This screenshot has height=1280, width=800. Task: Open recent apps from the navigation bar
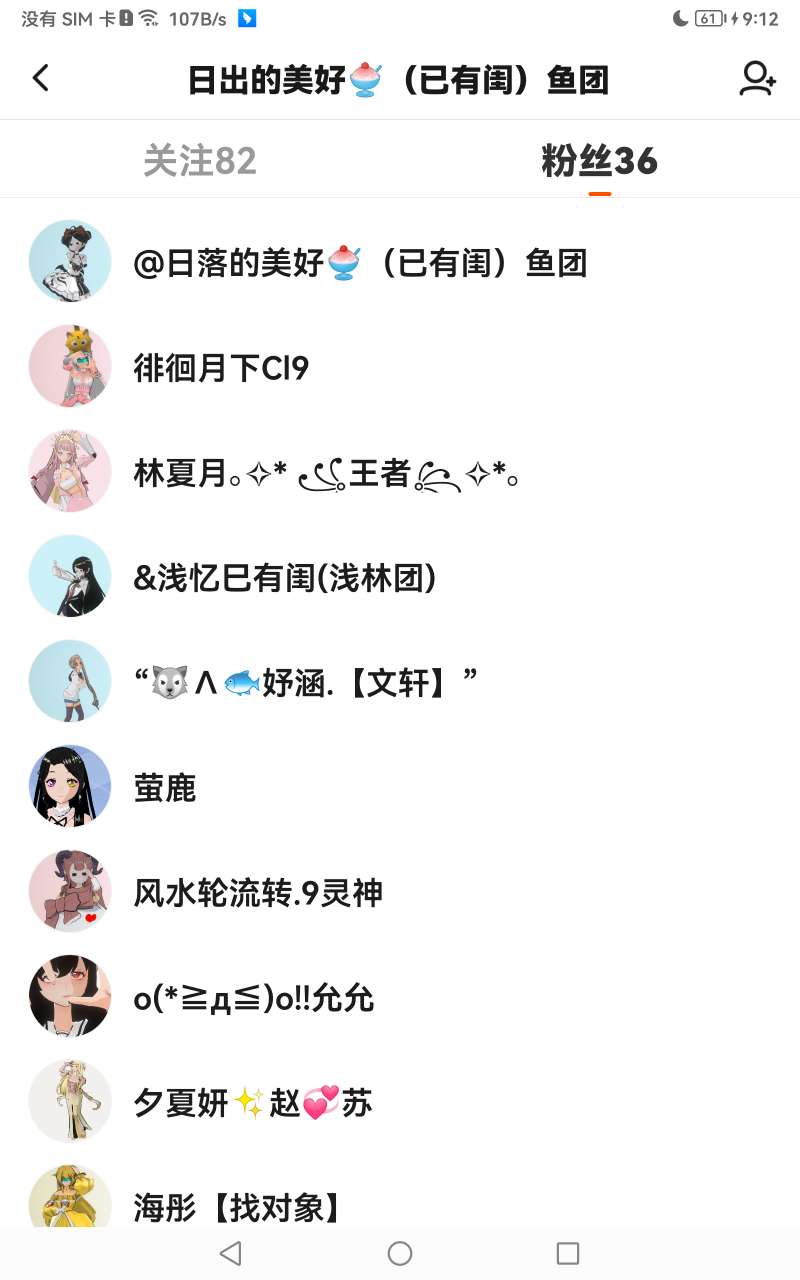[568, 1253]
